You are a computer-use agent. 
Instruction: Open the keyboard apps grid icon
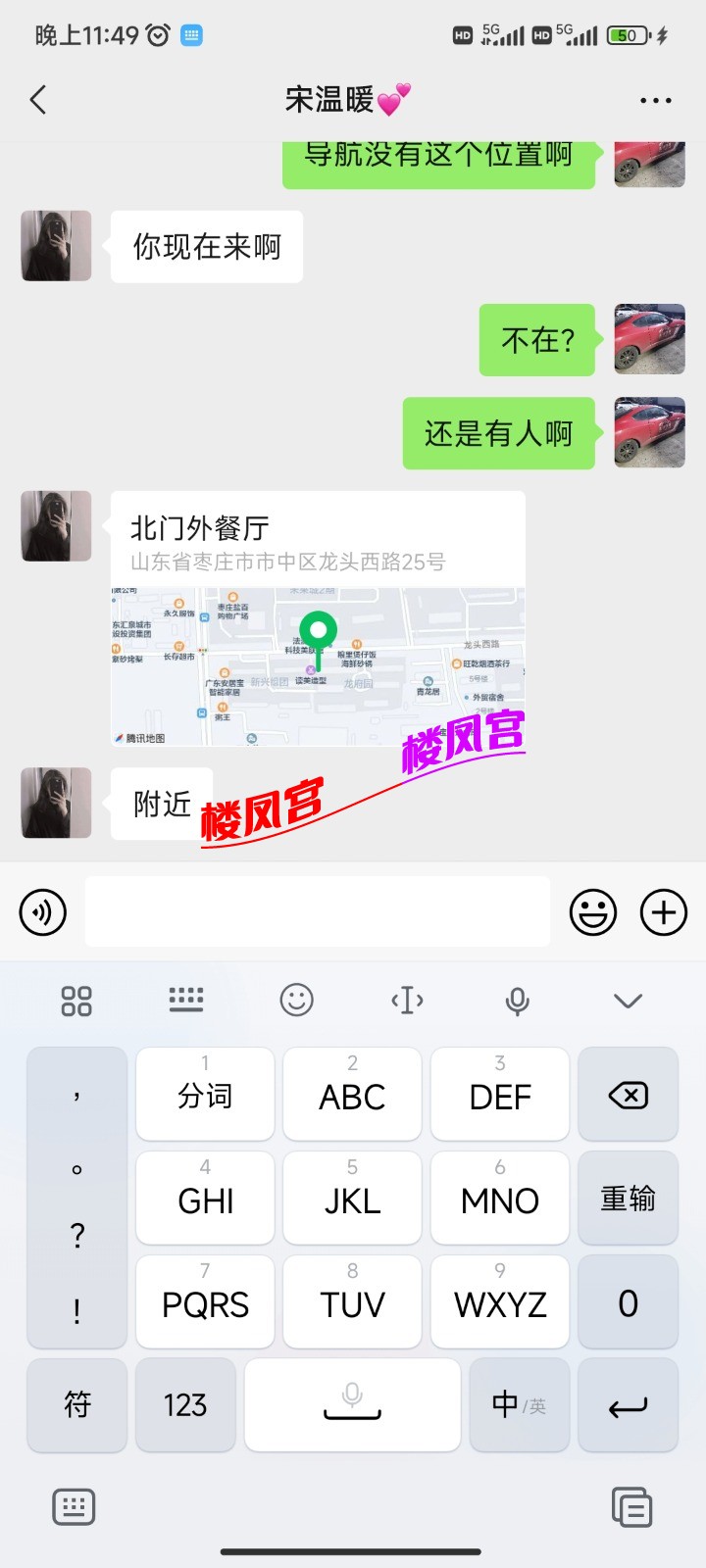pos(76,1000)
